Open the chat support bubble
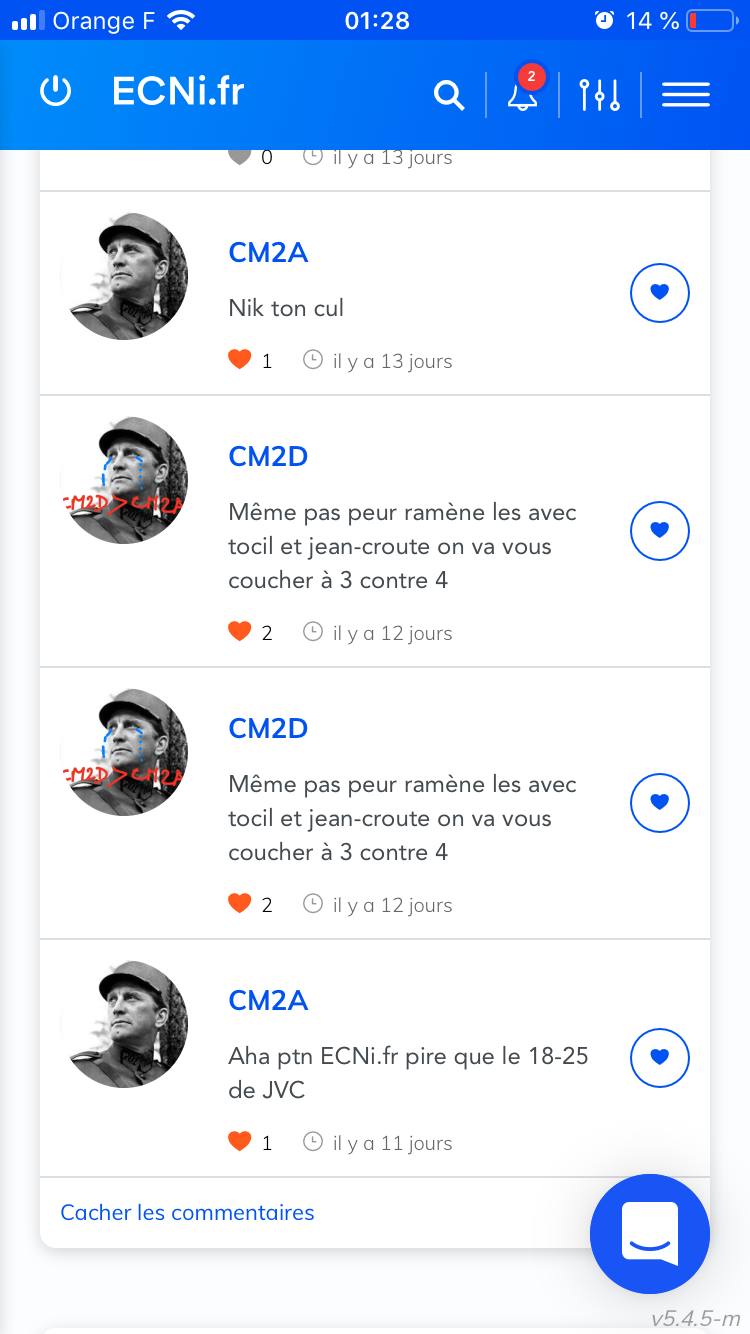Image resolution: width=750 pixels, height=1334 pixels. tap(650, 1234)
